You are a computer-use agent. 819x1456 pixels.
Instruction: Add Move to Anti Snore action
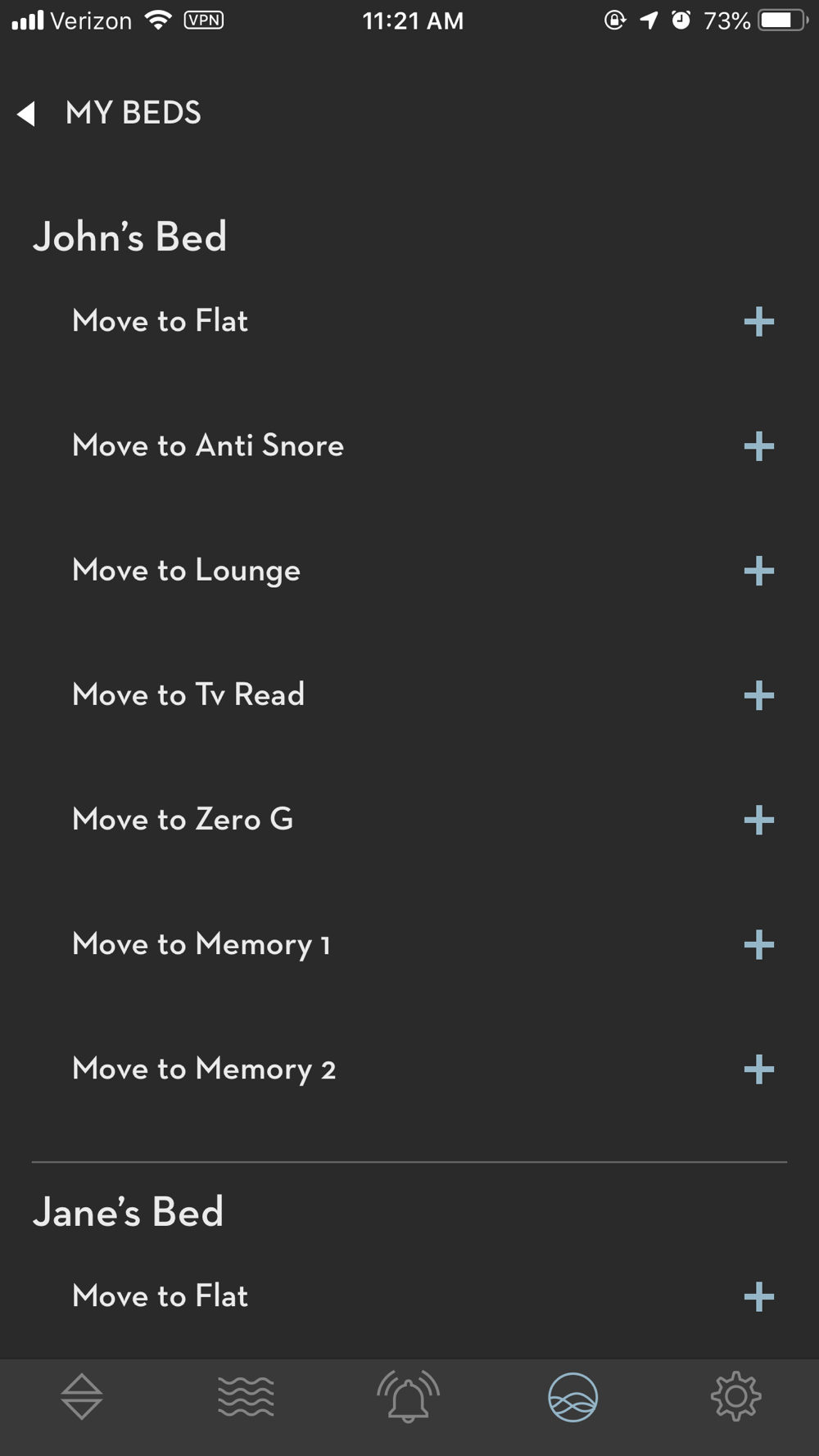[759, 446]
